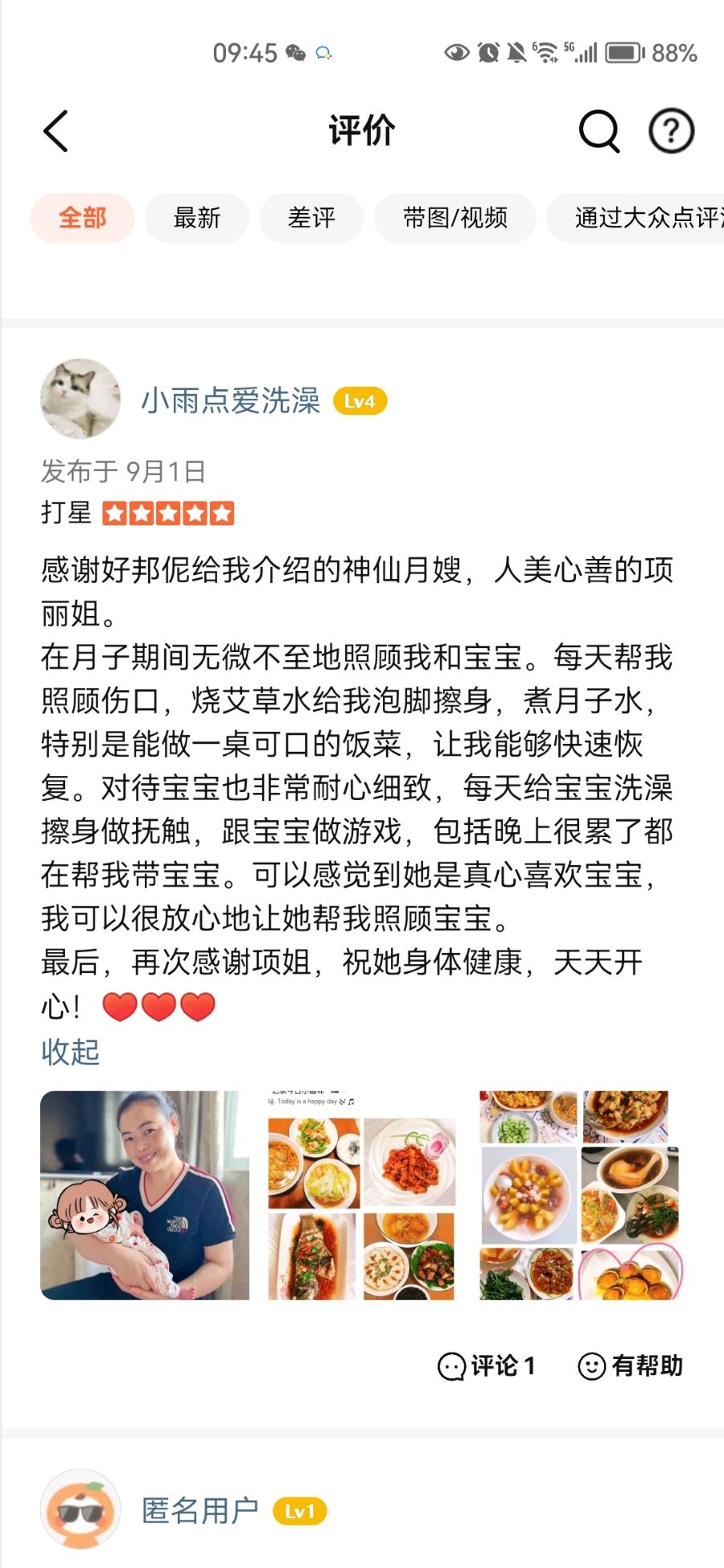This screenshot has height=1568, width=724.
Task: Go back from the 评价 page
Action: coord(56,131)
